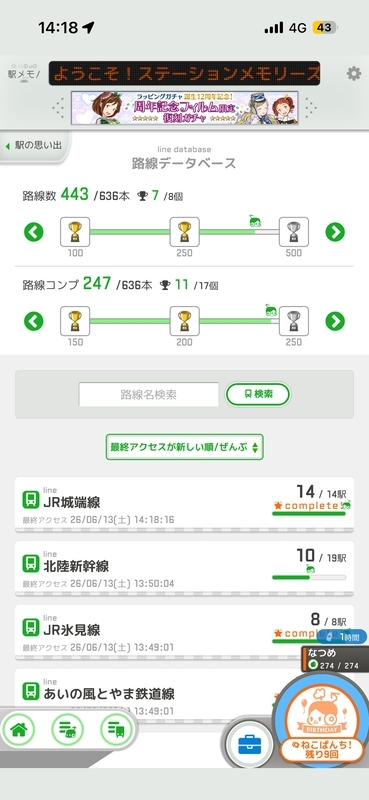Expand the 最終アクセスが新しい順 sort dropdown
The image size is (369, 800).
[x=184, y=447]
